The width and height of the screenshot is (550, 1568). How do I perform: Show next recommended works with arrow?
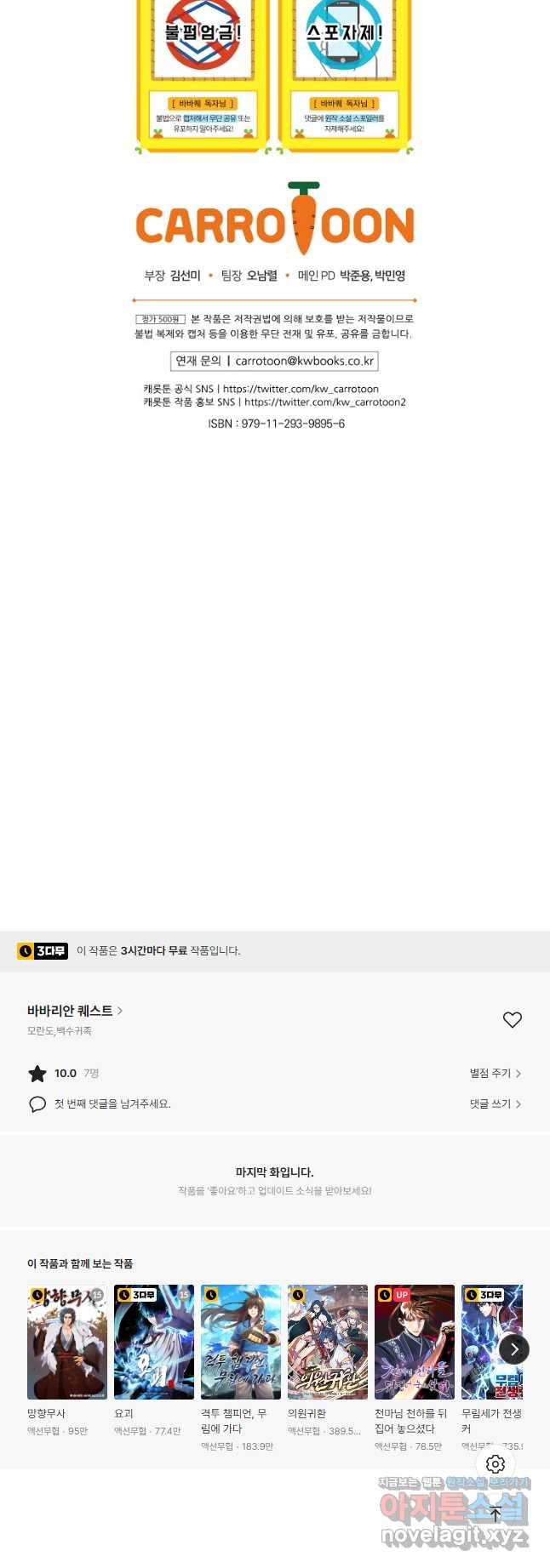click(514, 1349)
